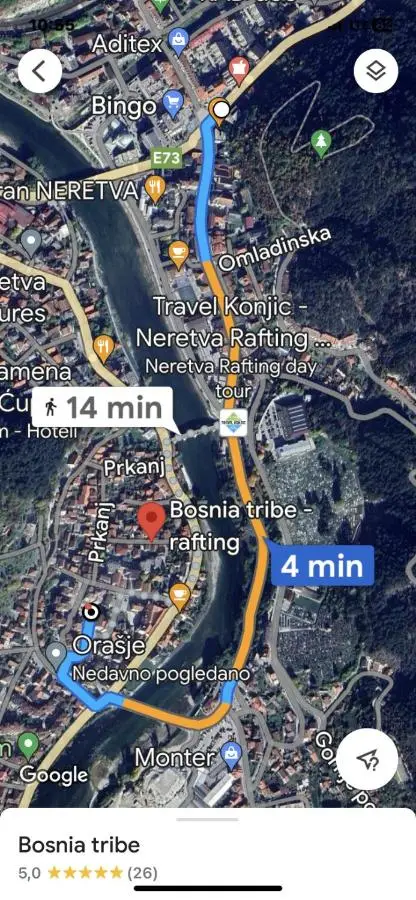
Task: Open the restaurant NERETVA pin
Action: point(155,189)
